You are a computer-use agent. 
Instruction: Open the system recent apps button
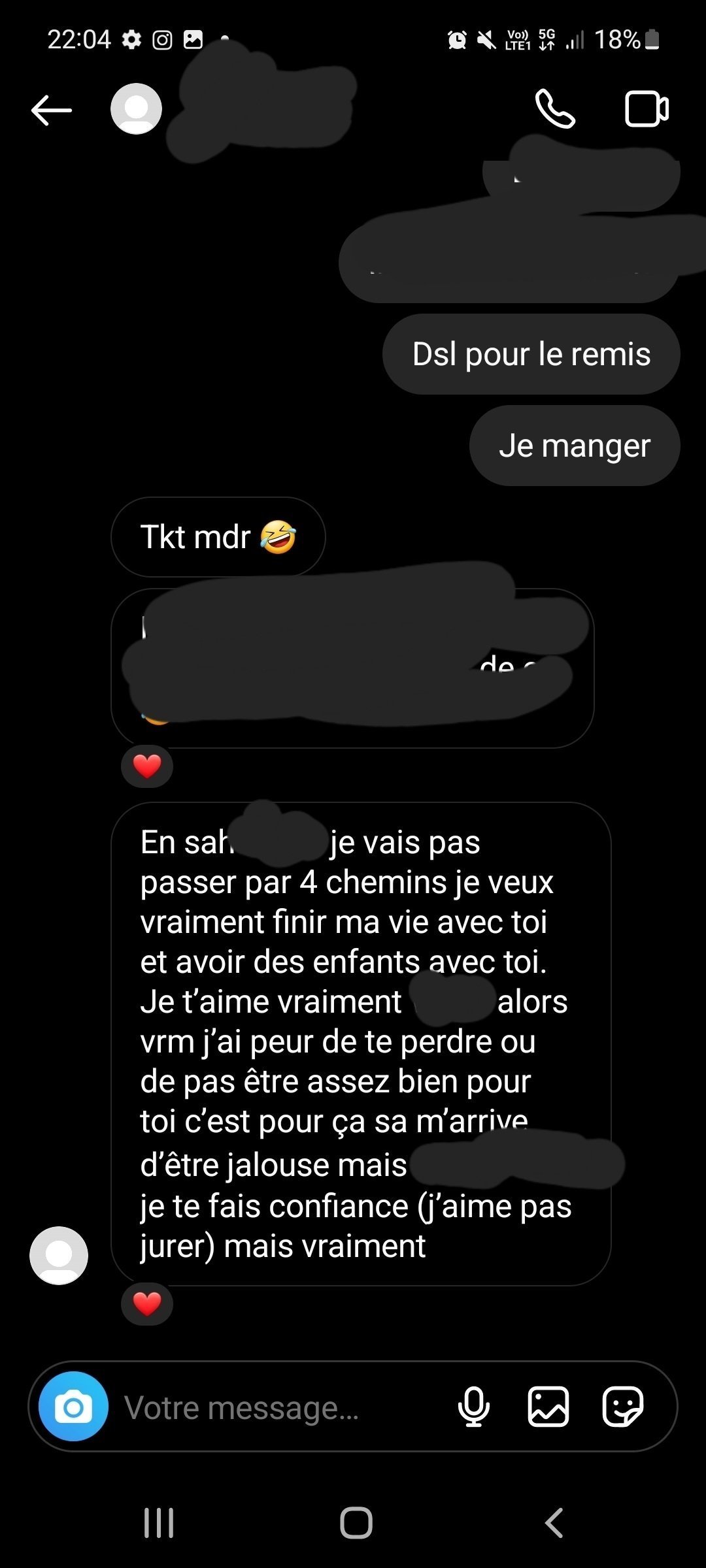coord(159,1523)
